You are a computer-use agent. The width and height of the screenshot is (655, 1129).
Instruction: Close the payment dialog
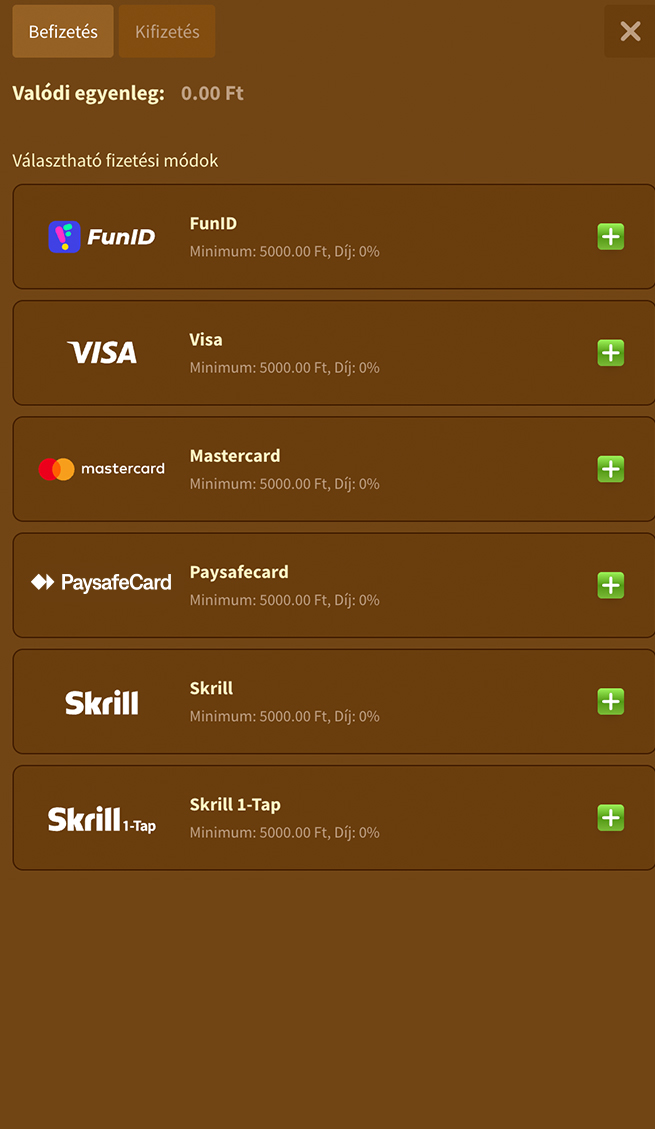(630, 31)
